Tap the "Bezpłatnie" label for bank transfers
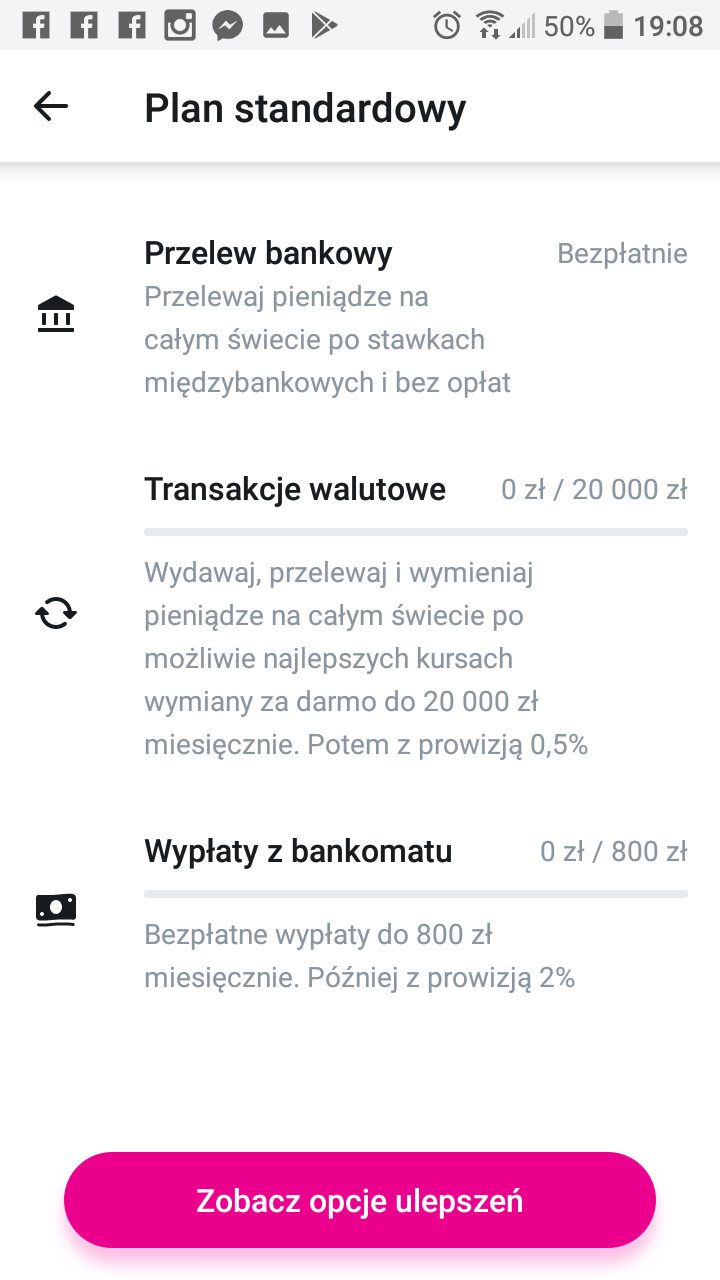Viewport: 720px width, 1280px height. tap(622, 255)
